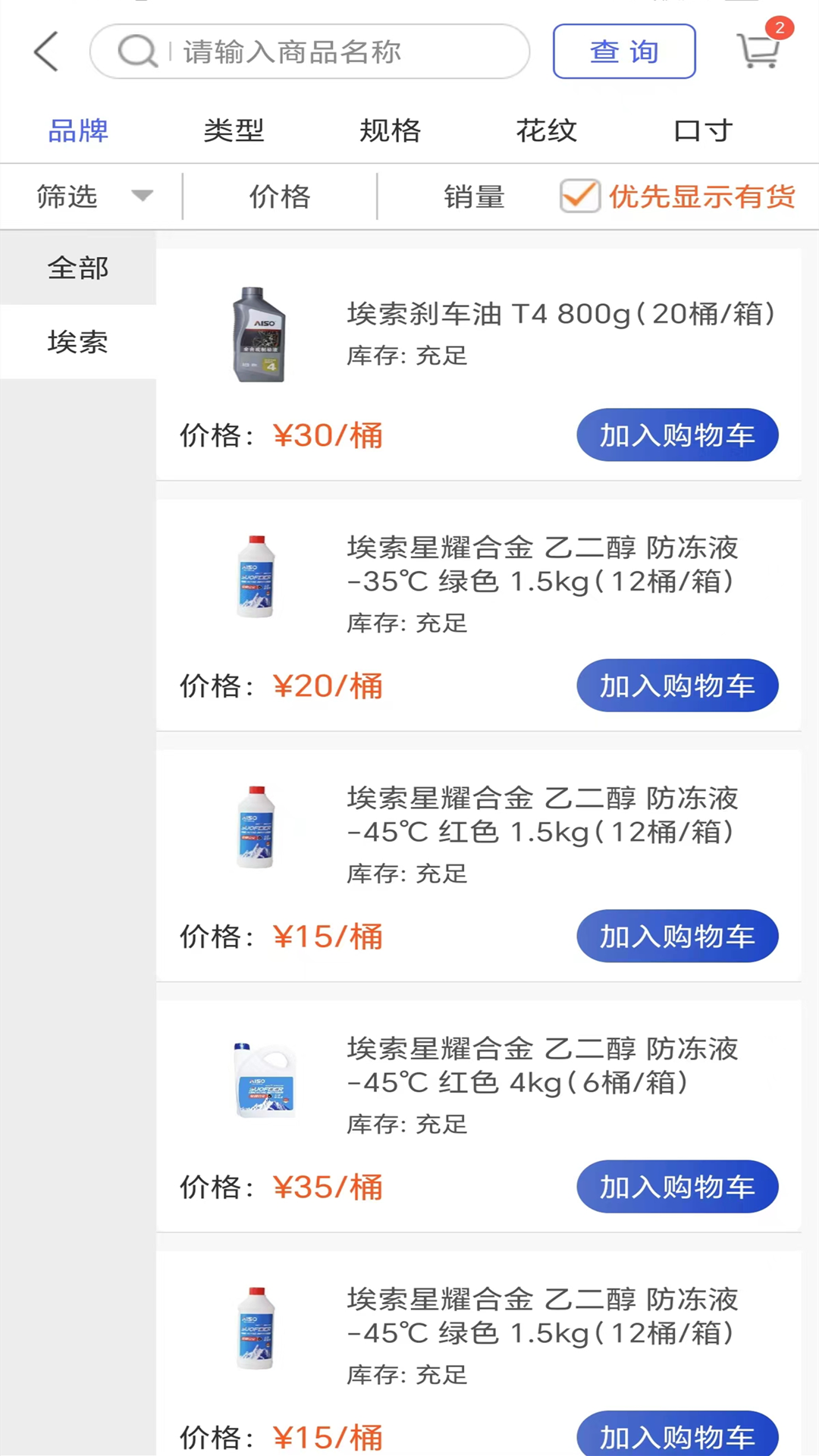Image resolution: width=819 pixels, height=1456 pixels.
Task: Add -45℃ 红色 1.5kg antifreeze to cart
Action: 677,936
